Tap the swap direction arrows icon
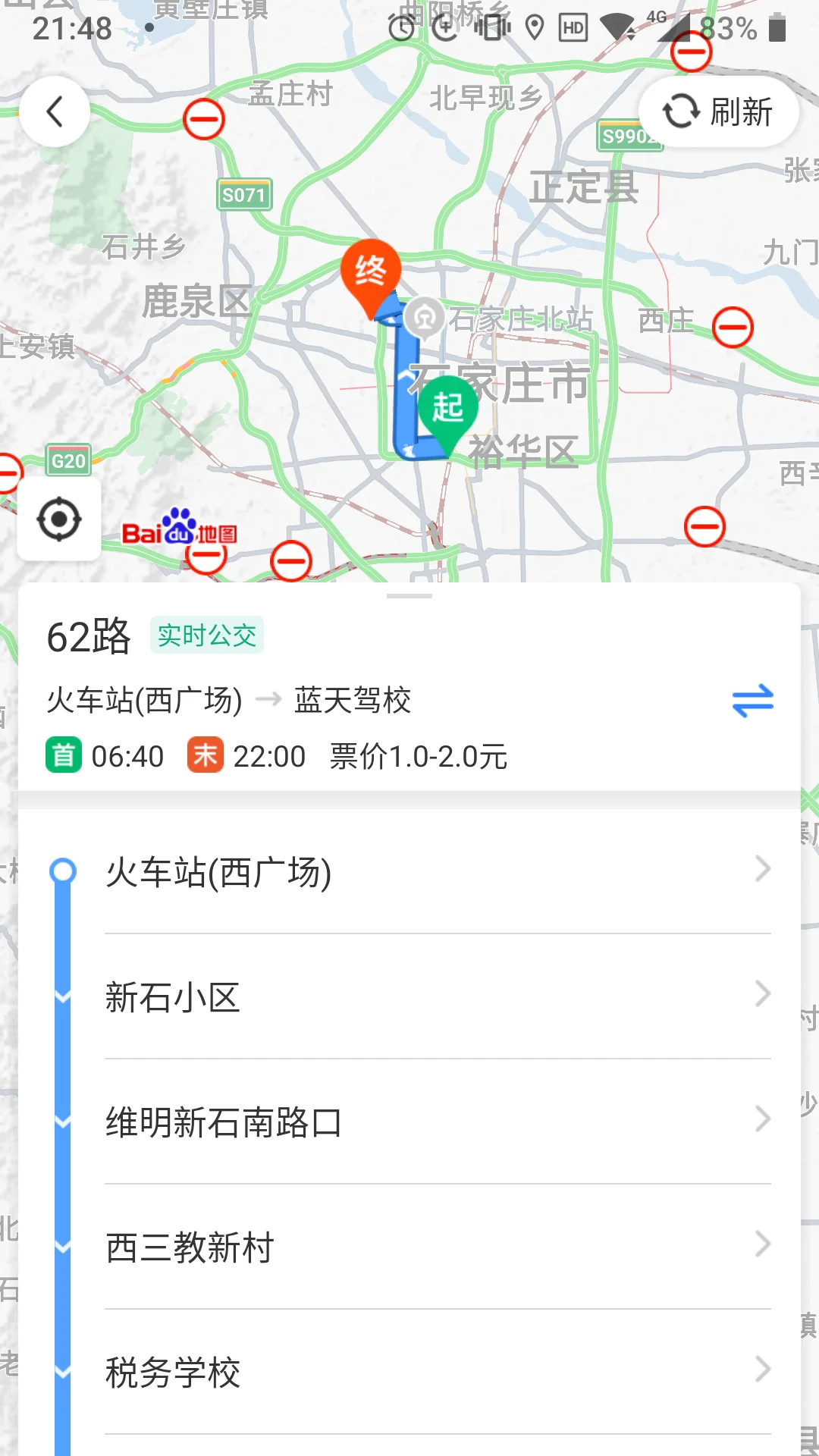Image resolution: width=819 pixels, height=1456 pixels. coord(753,700)
